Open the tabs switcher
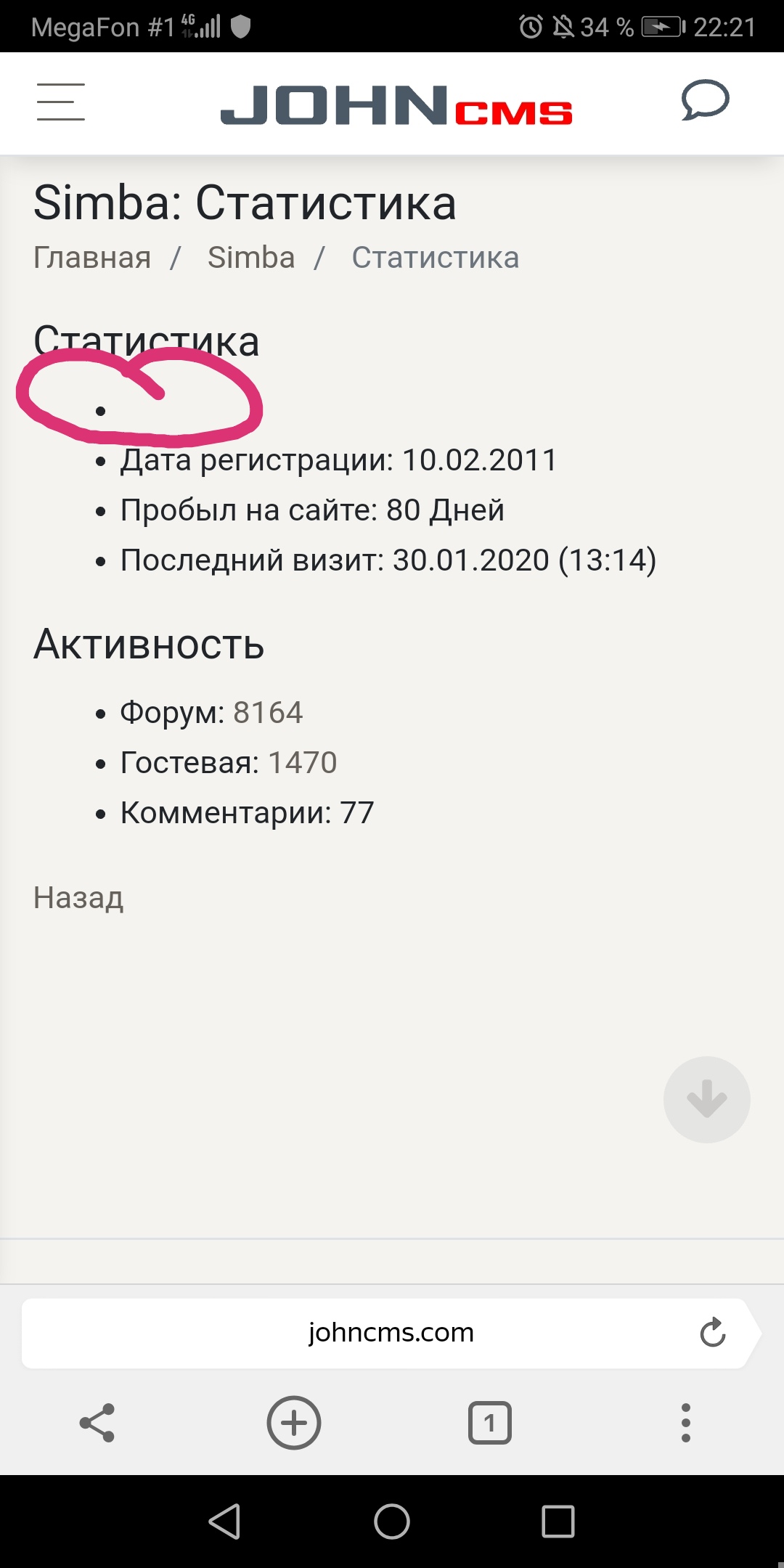This screenshot has width=784, height=1568. point(490,1423)
